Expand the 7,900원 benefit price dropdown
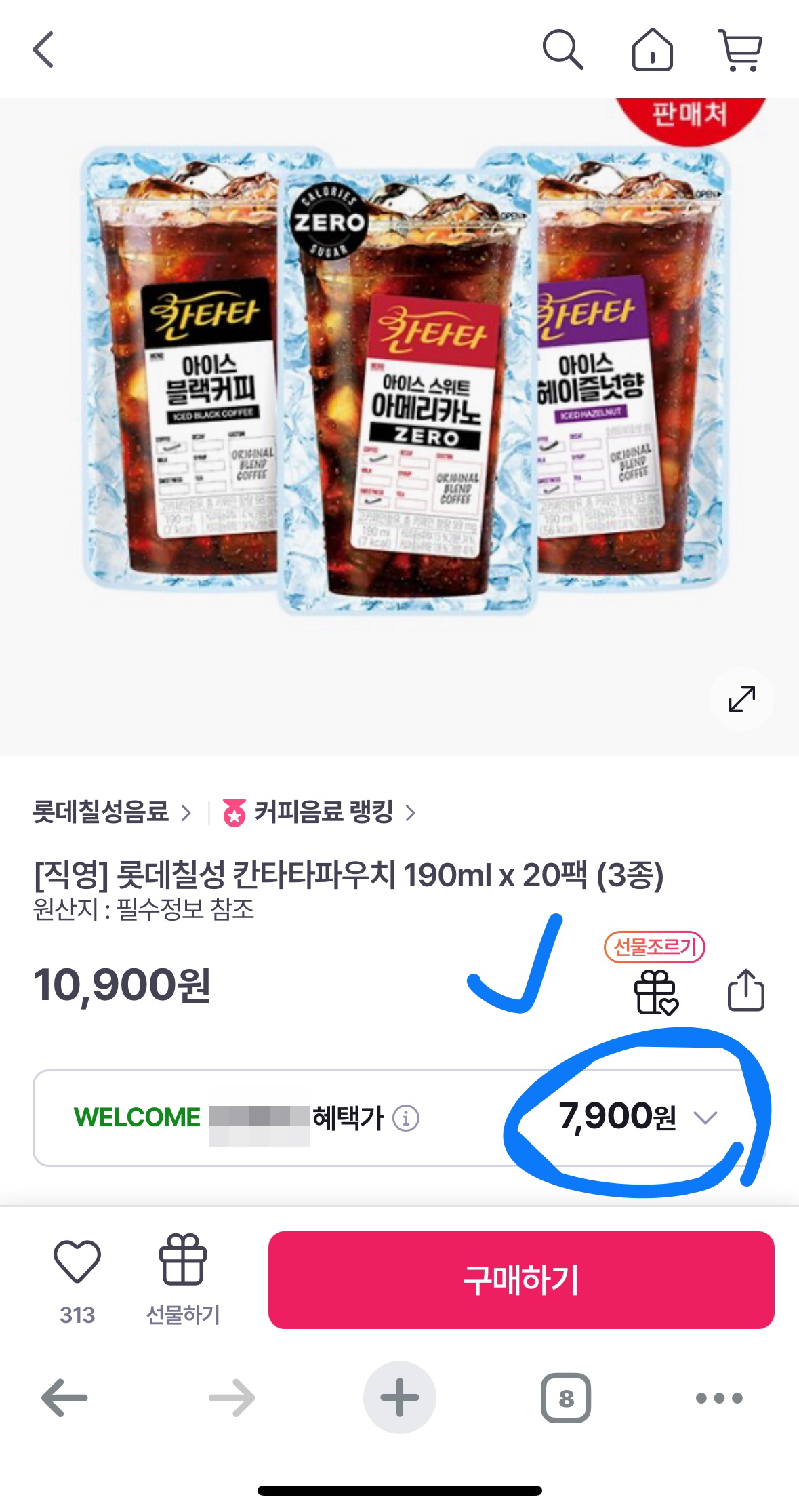 [x=706, y=1117]
